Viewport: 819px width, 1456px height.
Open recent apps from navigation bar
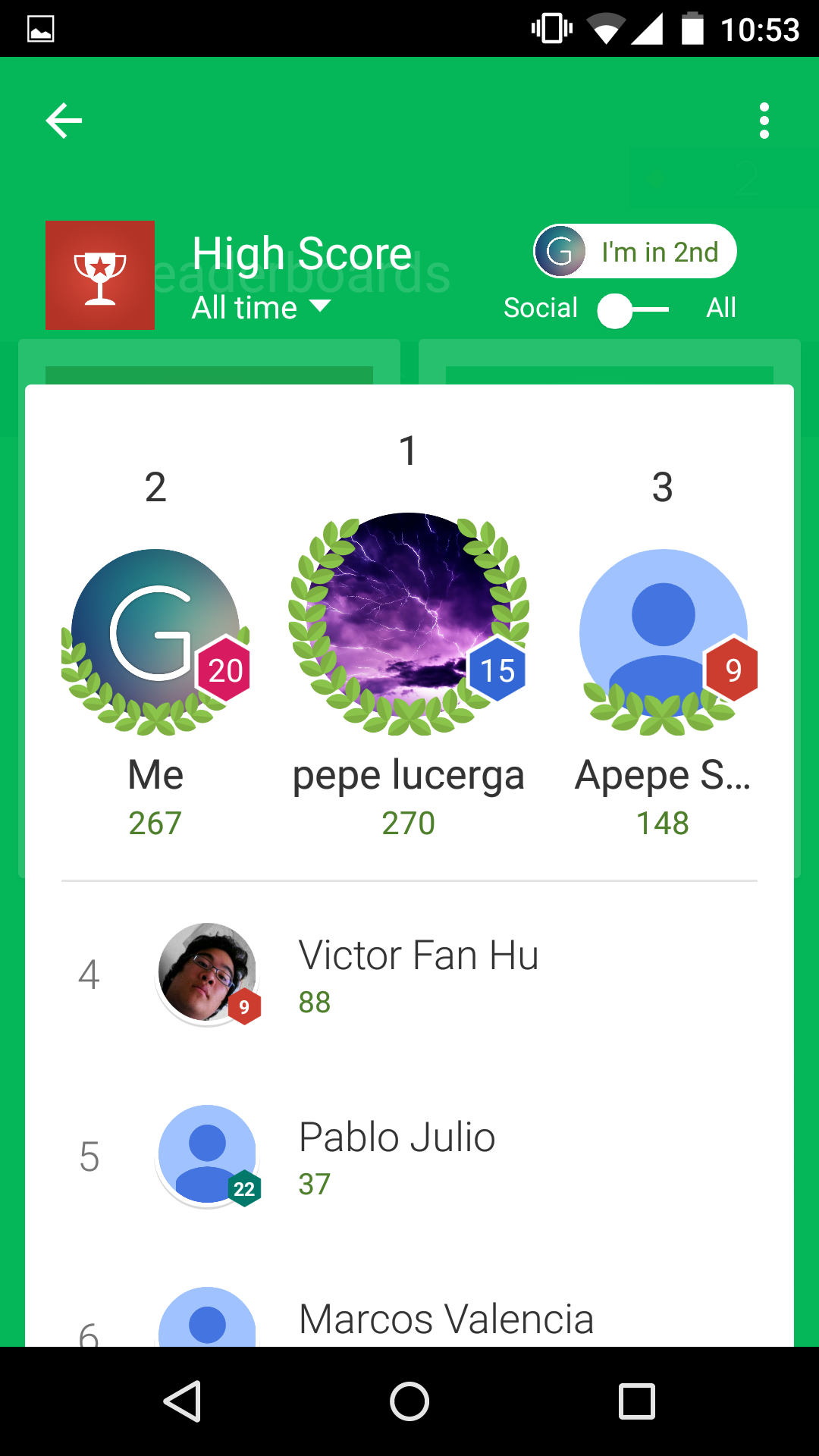coord(637,1401)
